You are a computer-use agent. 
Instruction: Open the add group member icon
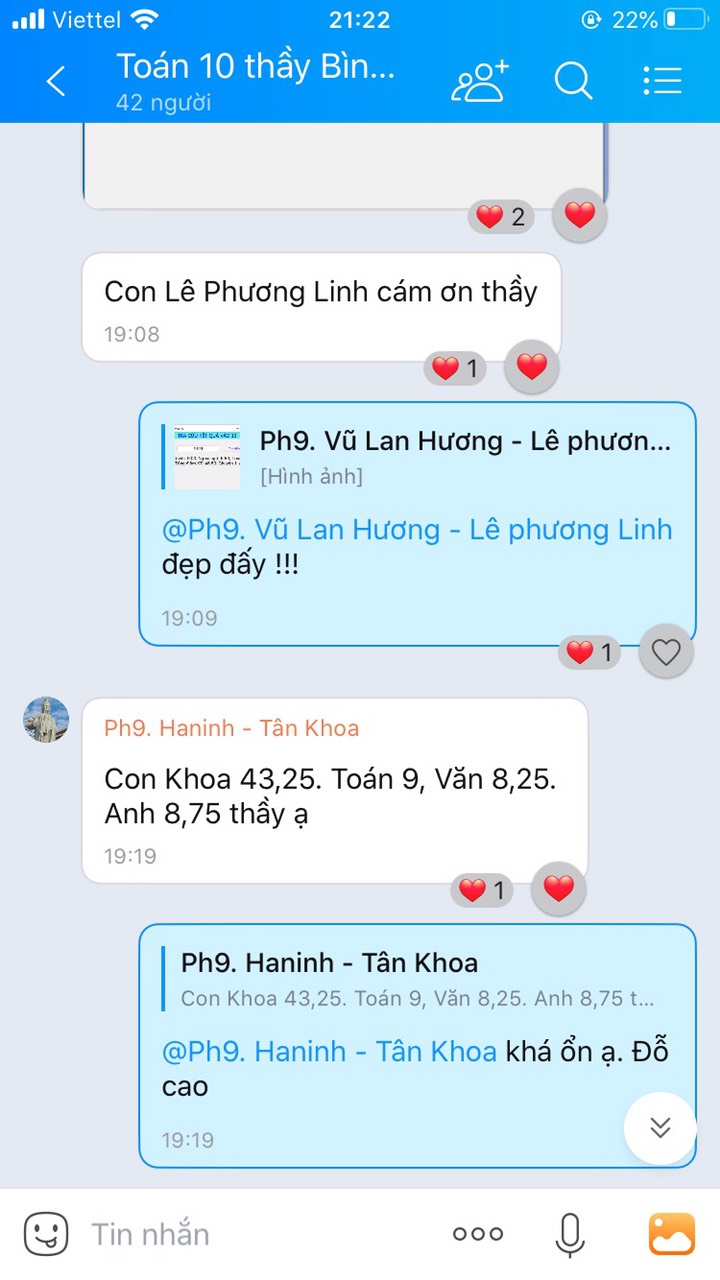click(478, 82)
